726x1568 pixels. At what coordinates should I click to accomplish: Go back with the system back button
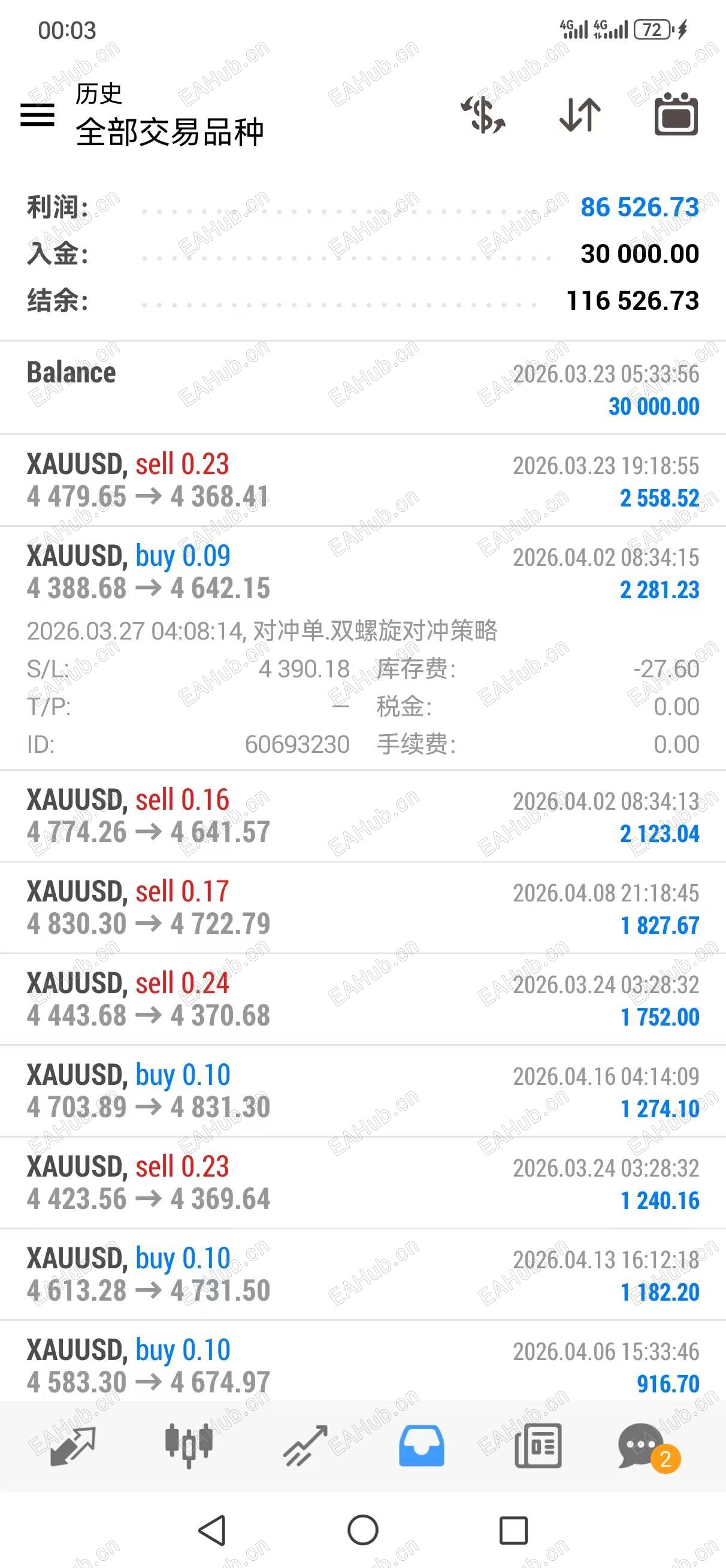(213, 1530)
